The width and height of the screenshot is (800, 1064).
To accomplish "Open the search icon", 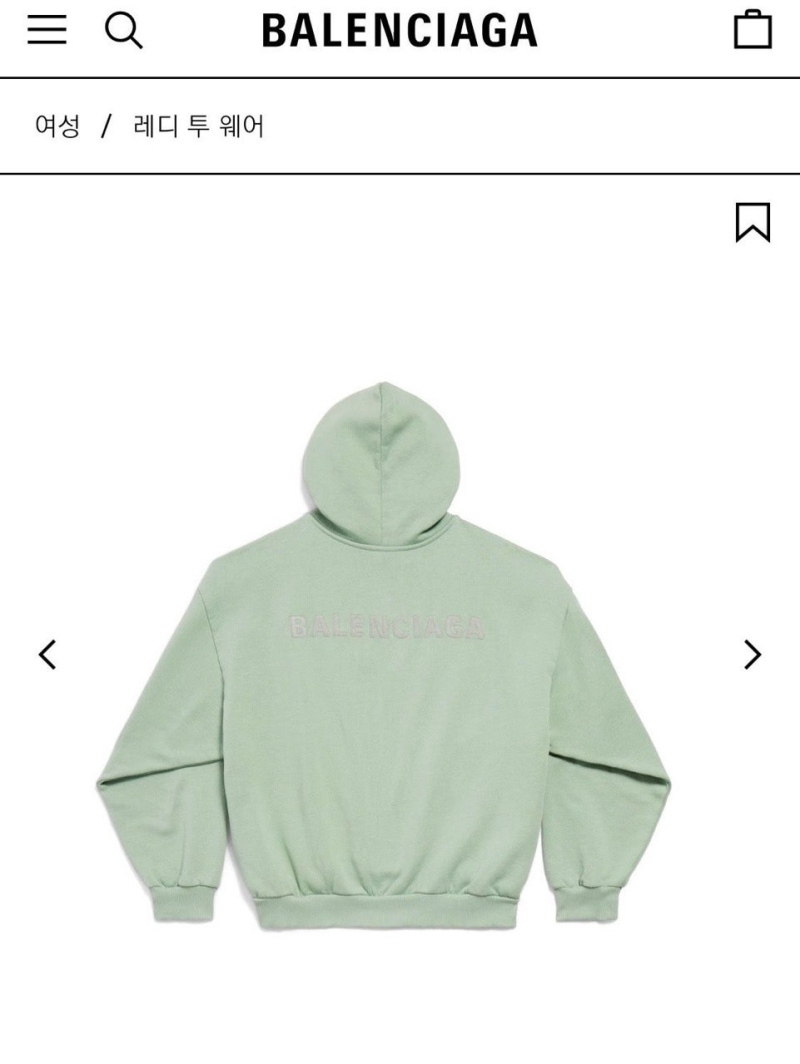I will point(124,32).
